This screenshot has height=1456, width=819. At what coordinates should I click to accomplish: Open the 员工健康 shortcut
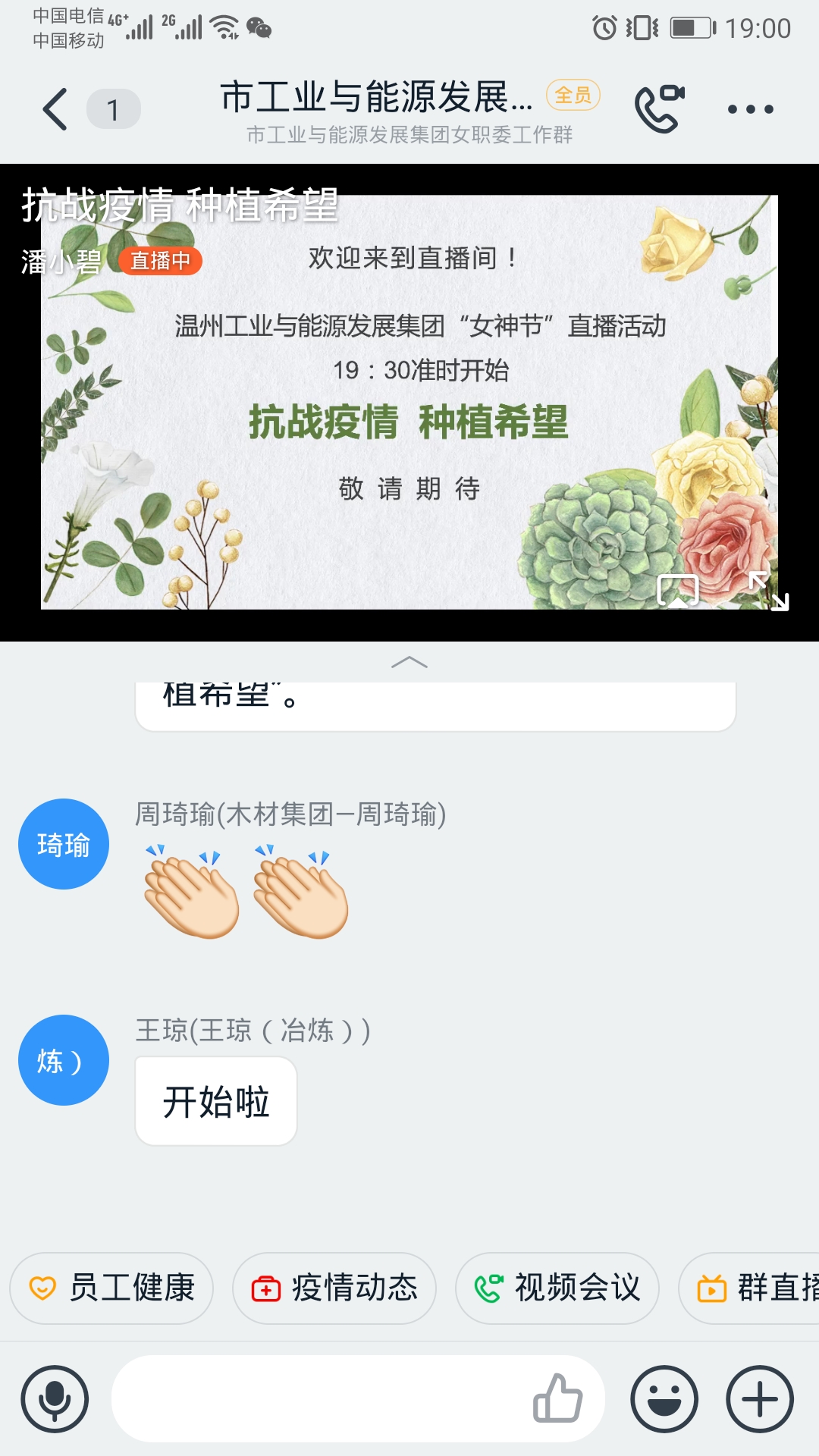coord(112,1288)
